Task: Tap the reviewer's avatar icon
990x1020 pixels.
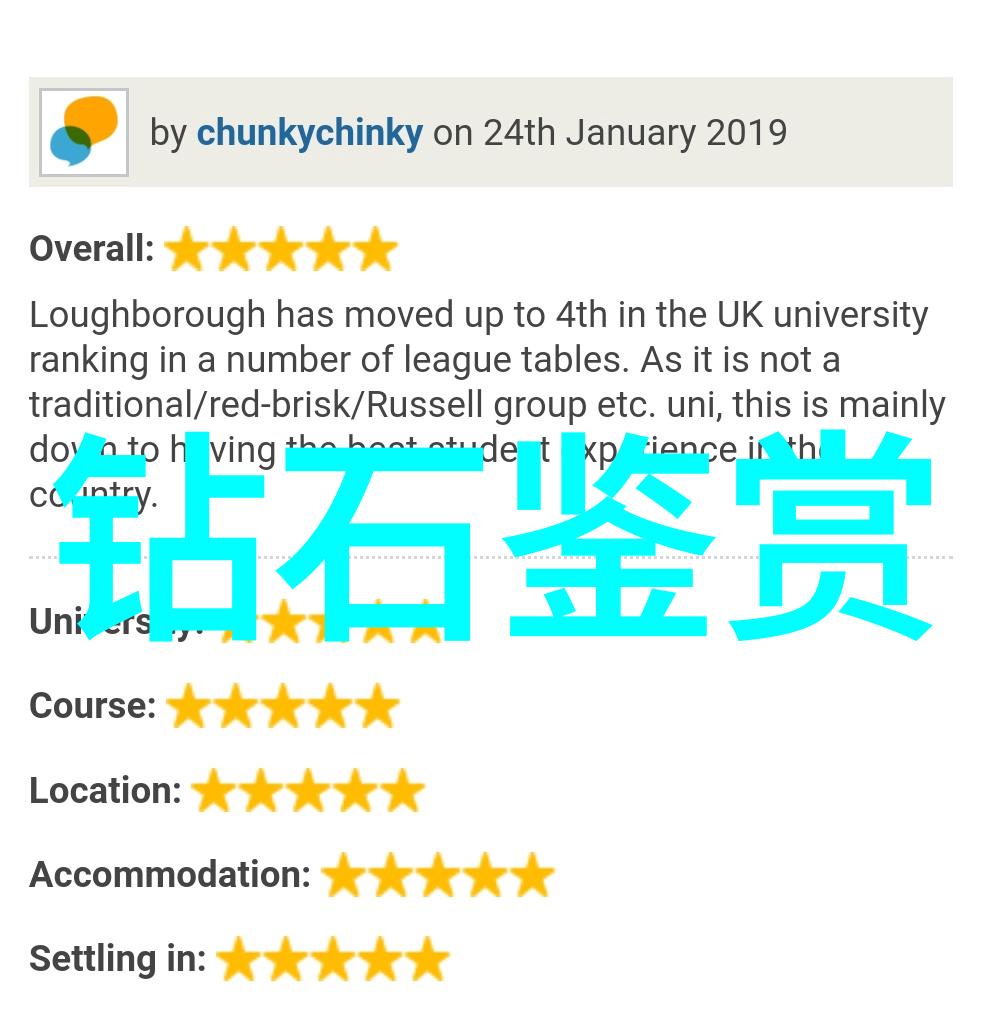Action: coord(84,132)
